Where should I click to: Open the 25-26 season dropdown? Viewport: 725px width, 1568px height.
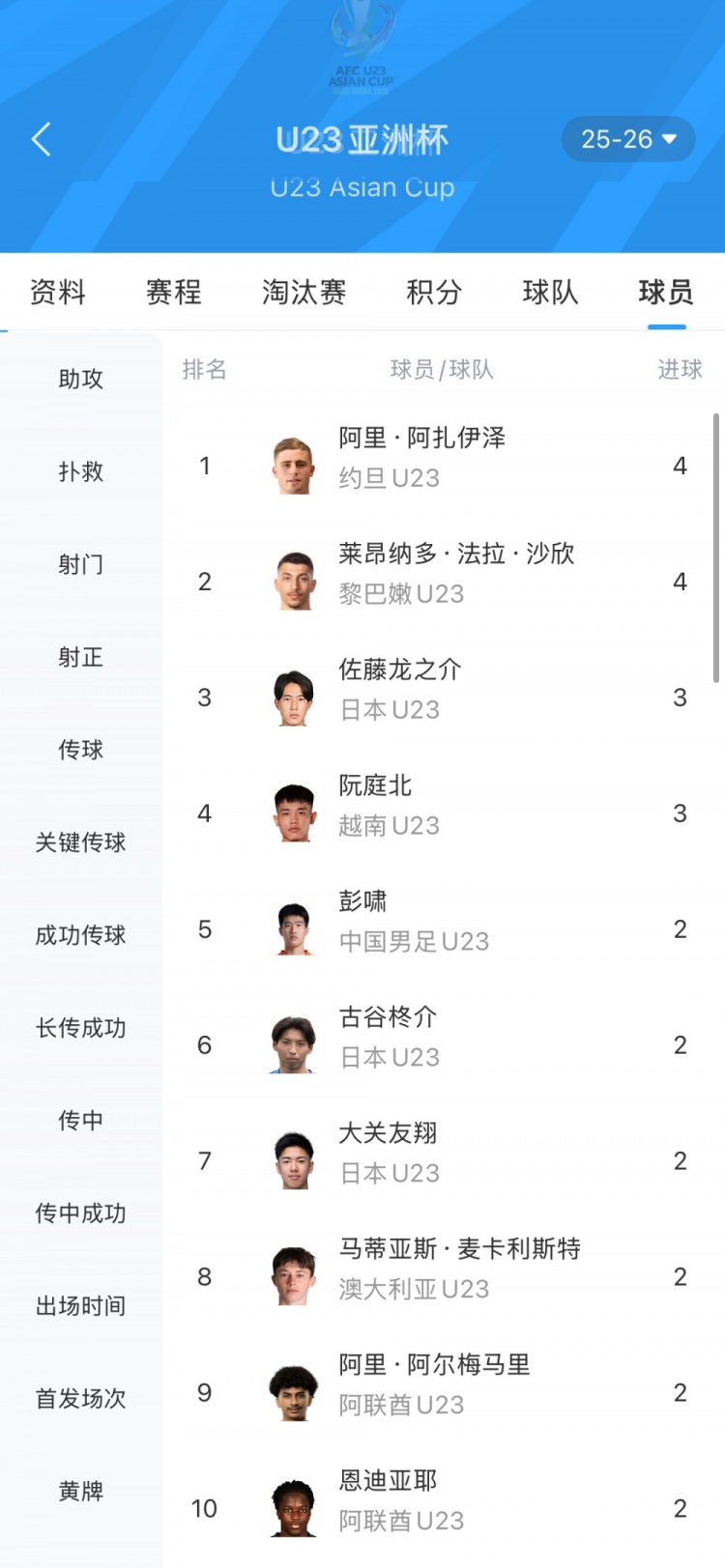tap(628, 140)
